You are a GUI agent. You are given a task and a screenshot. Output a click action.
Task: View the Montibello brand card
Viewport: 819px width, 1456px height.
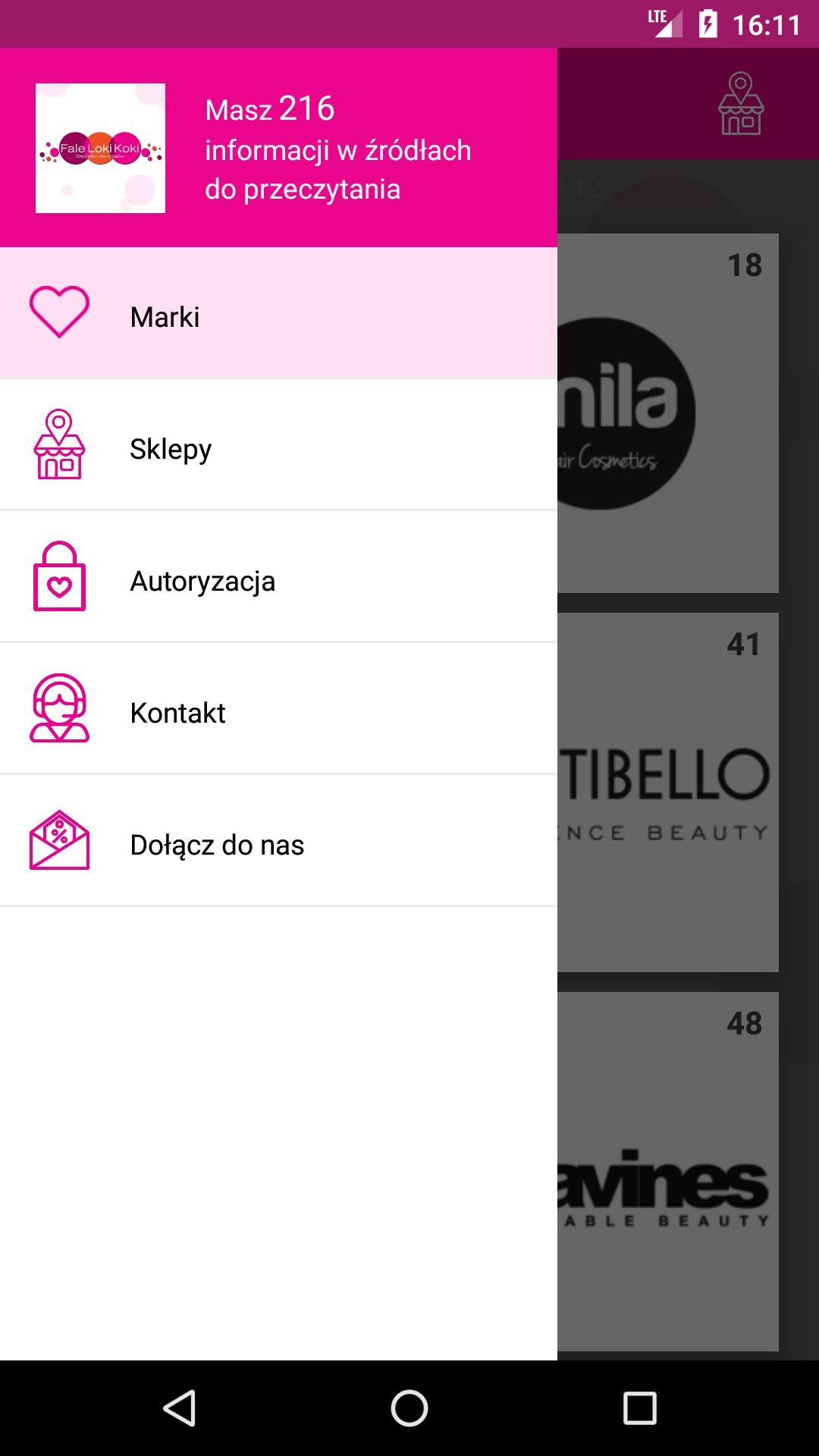[x=669, y=792]
